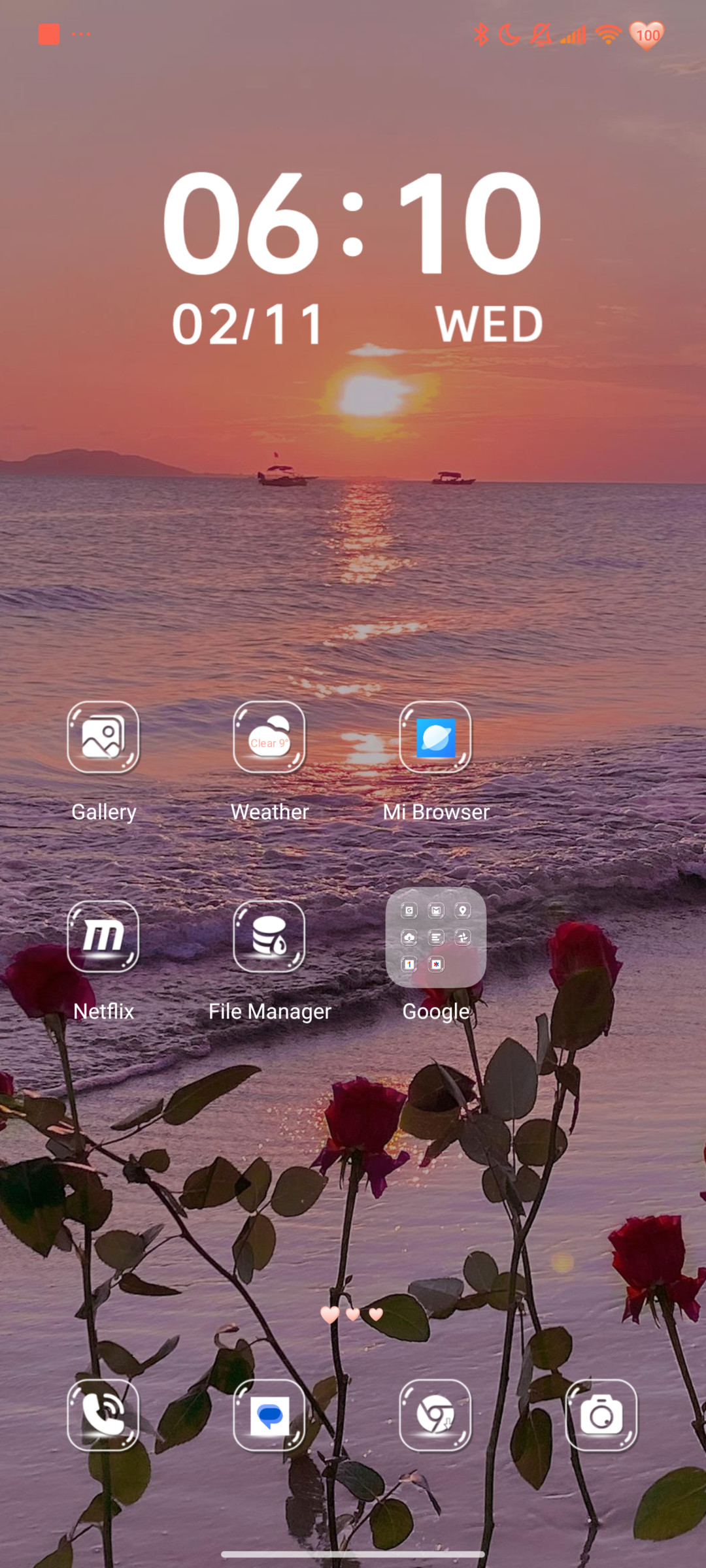706x1568 pixels.
Task: Launch Chrome from the dock
Action: coord(435,1415)
